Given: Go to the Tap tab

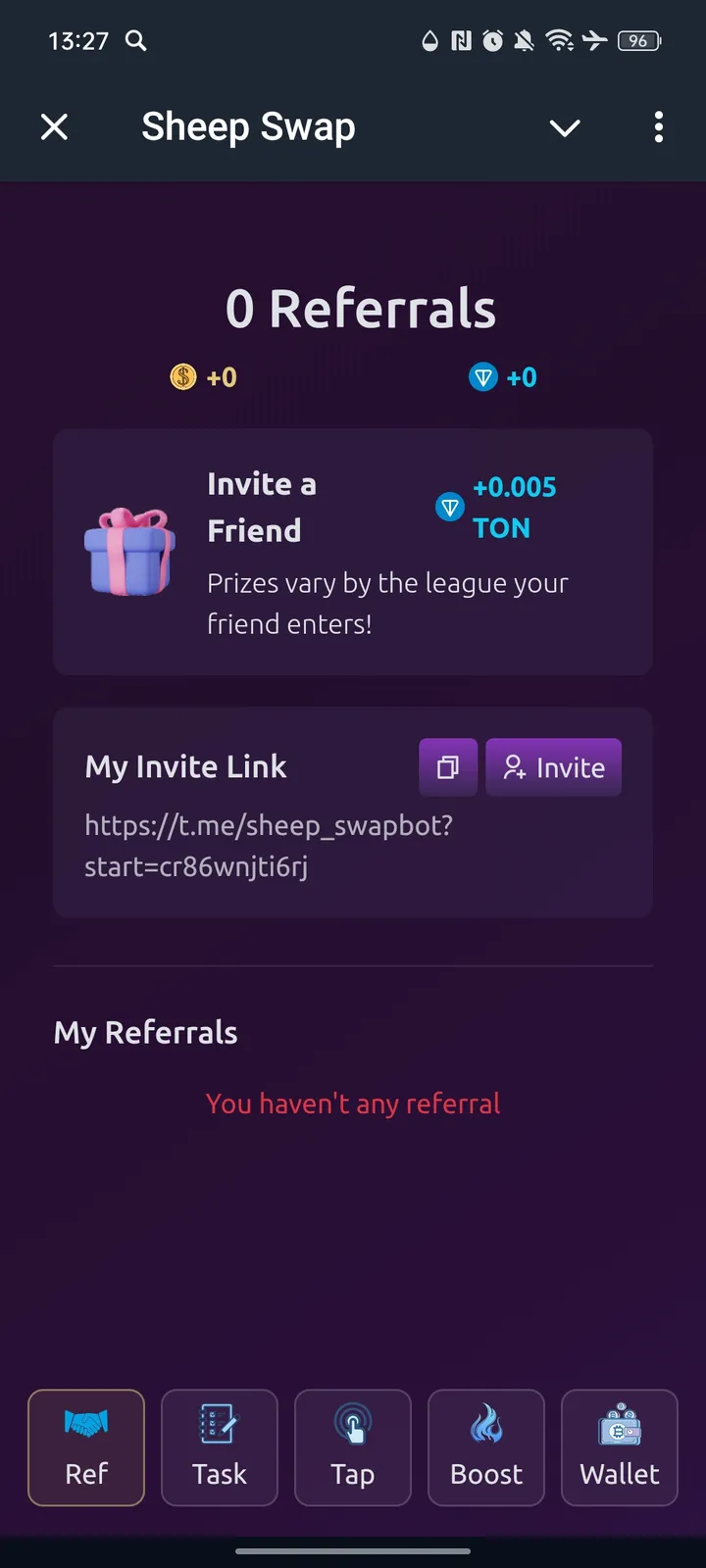Looking at the screenshot, I should (353, 1447).
